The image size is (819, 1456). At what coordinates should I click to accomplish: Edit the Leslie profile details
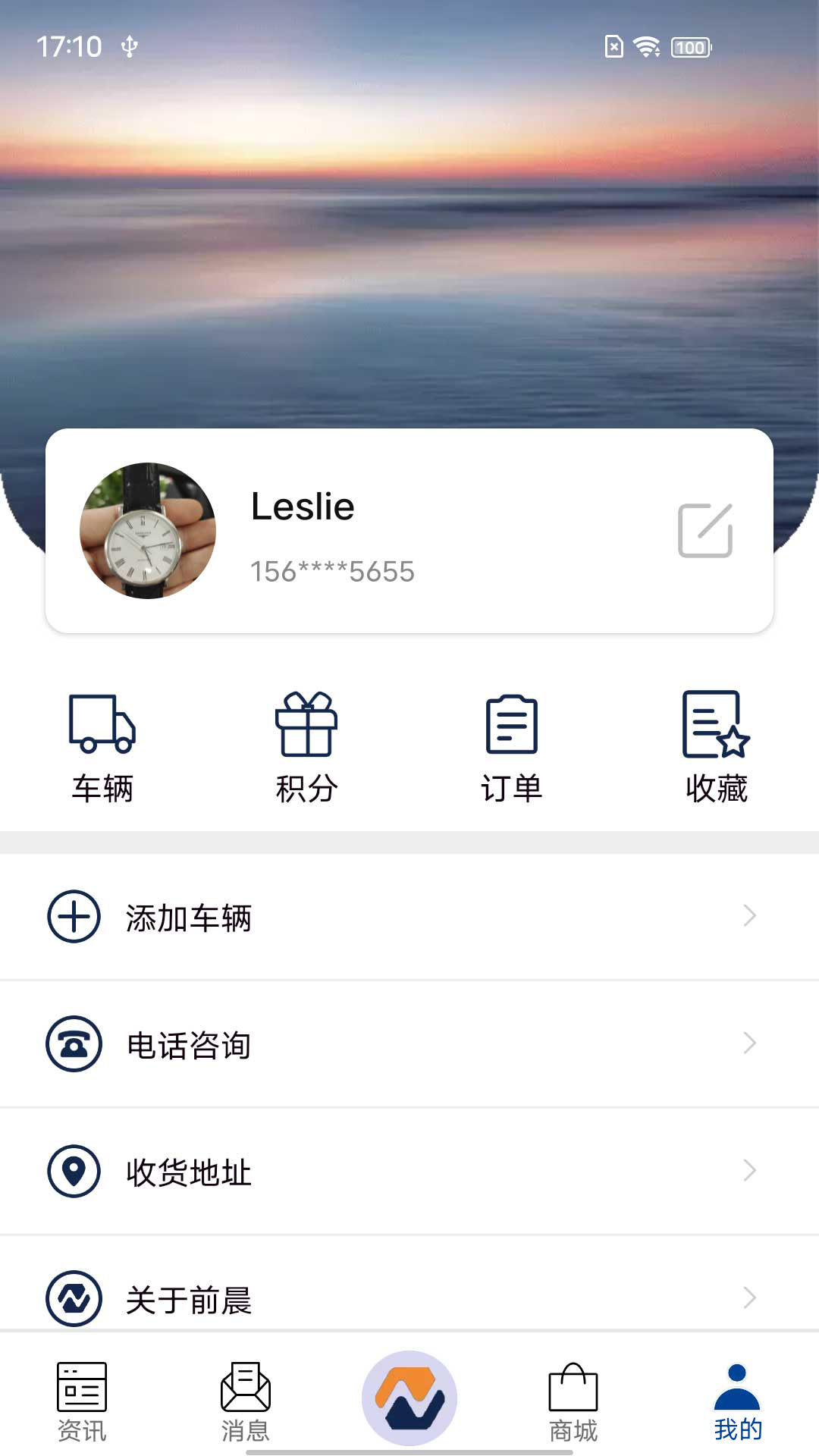(704, 530)
